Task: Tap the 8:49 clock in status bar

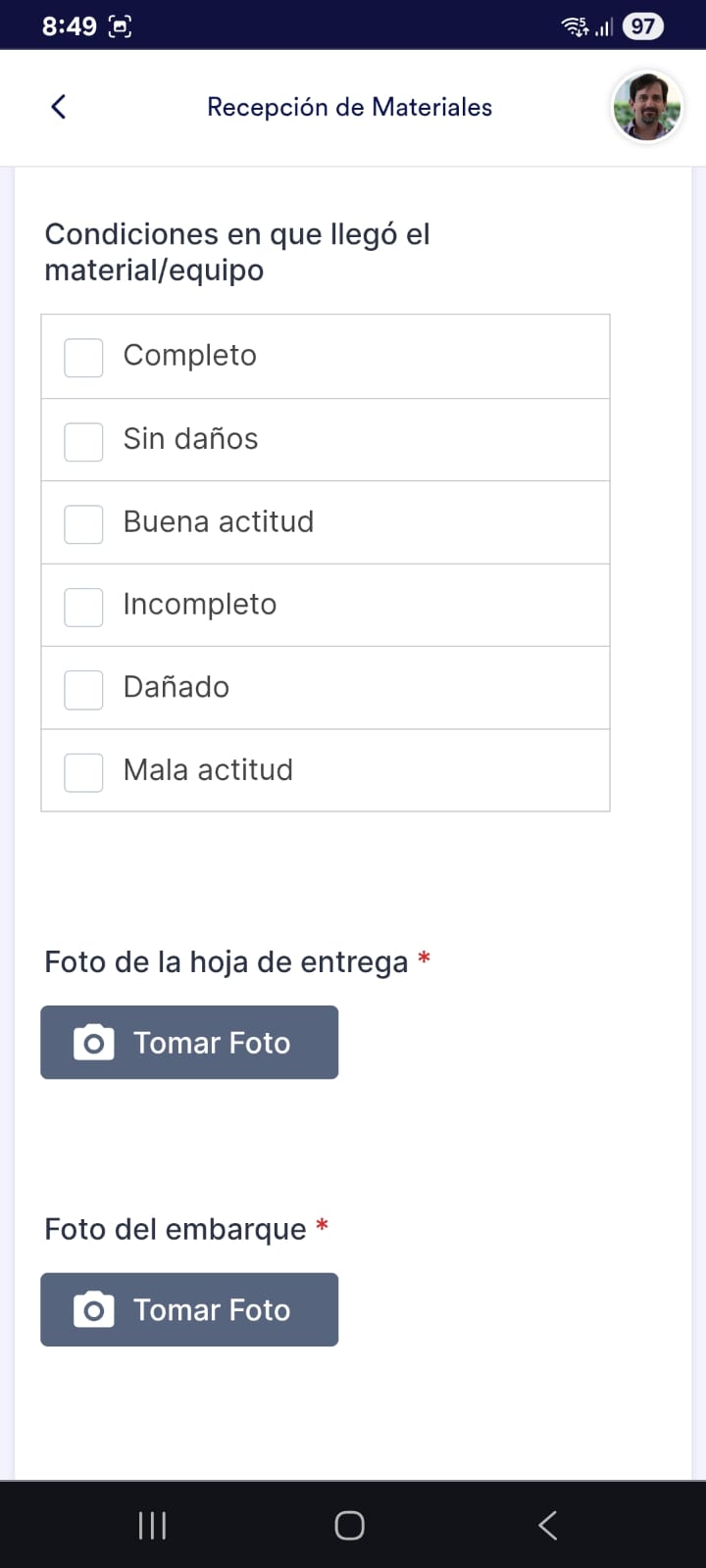Action: click(69, 25)
